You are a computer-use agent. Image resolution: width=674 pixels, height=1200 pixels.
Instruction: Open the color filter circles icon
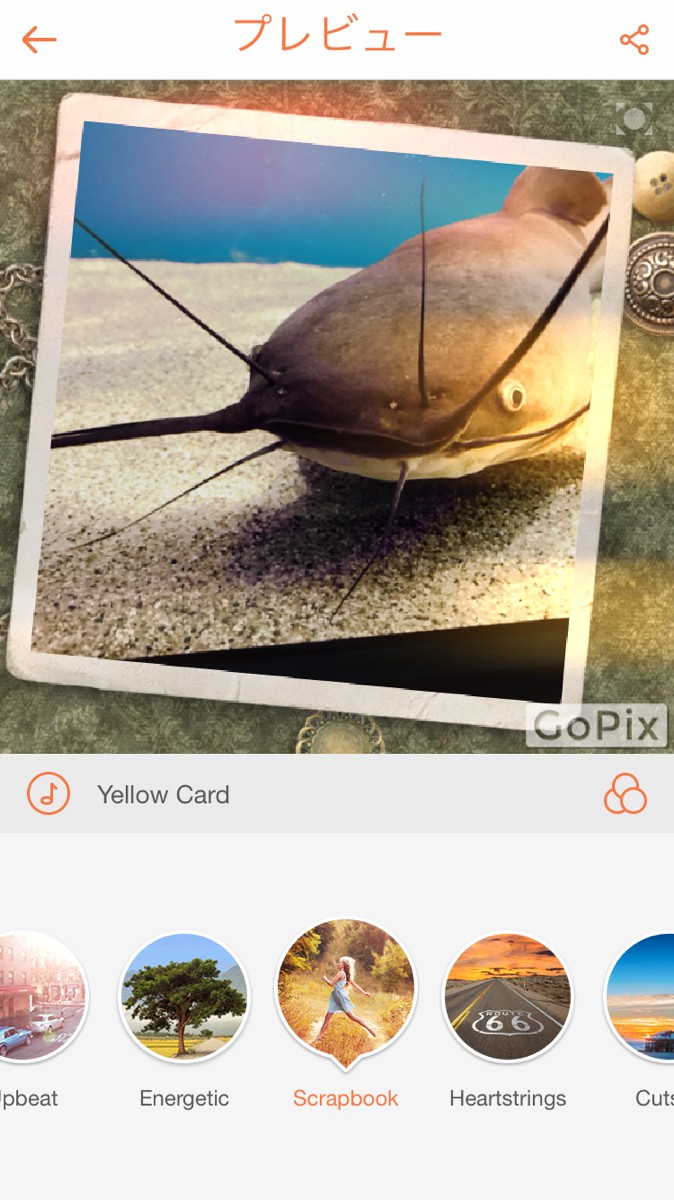625,794
